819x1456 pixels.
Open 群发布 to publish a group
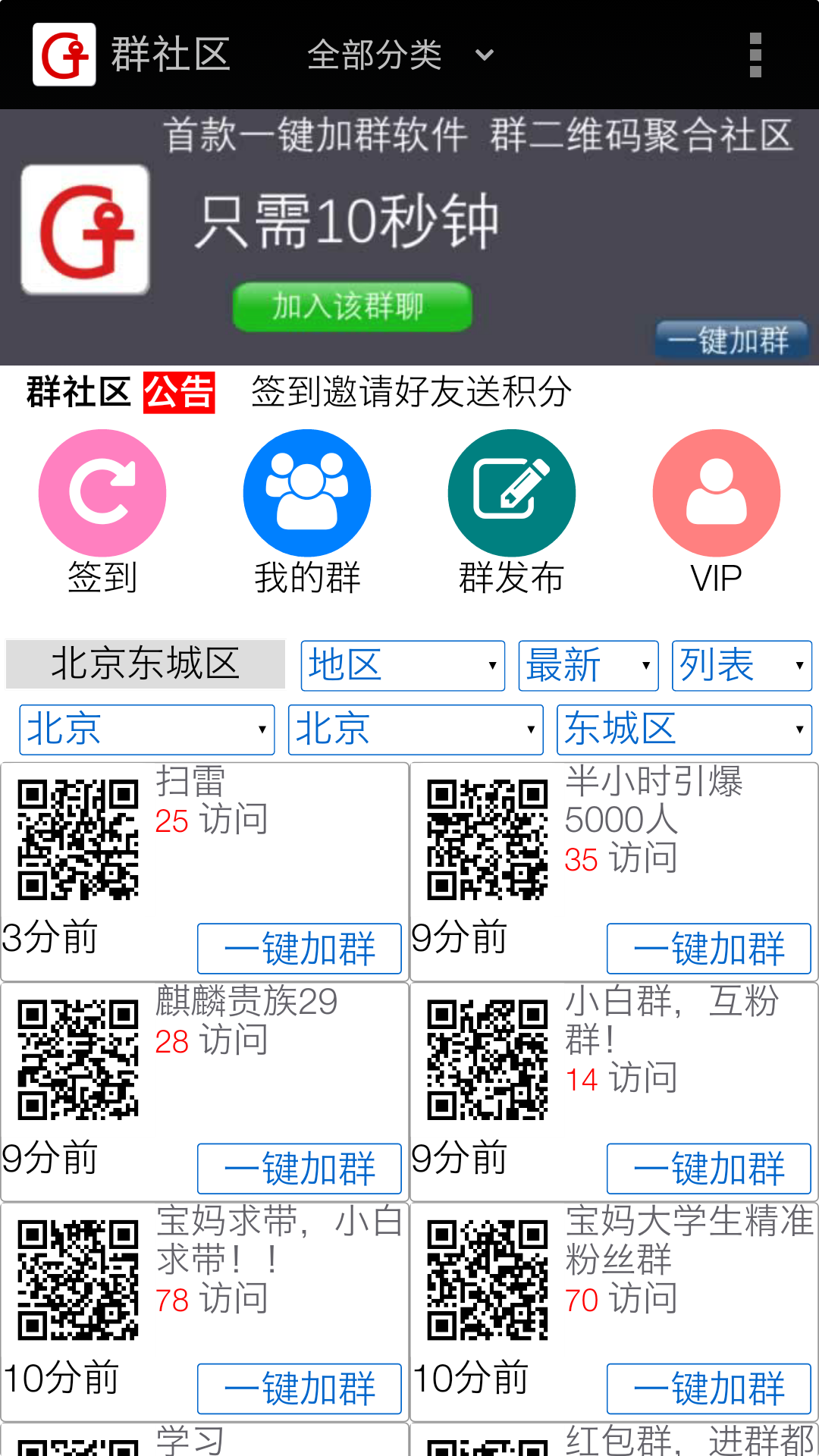coord(512,494)
